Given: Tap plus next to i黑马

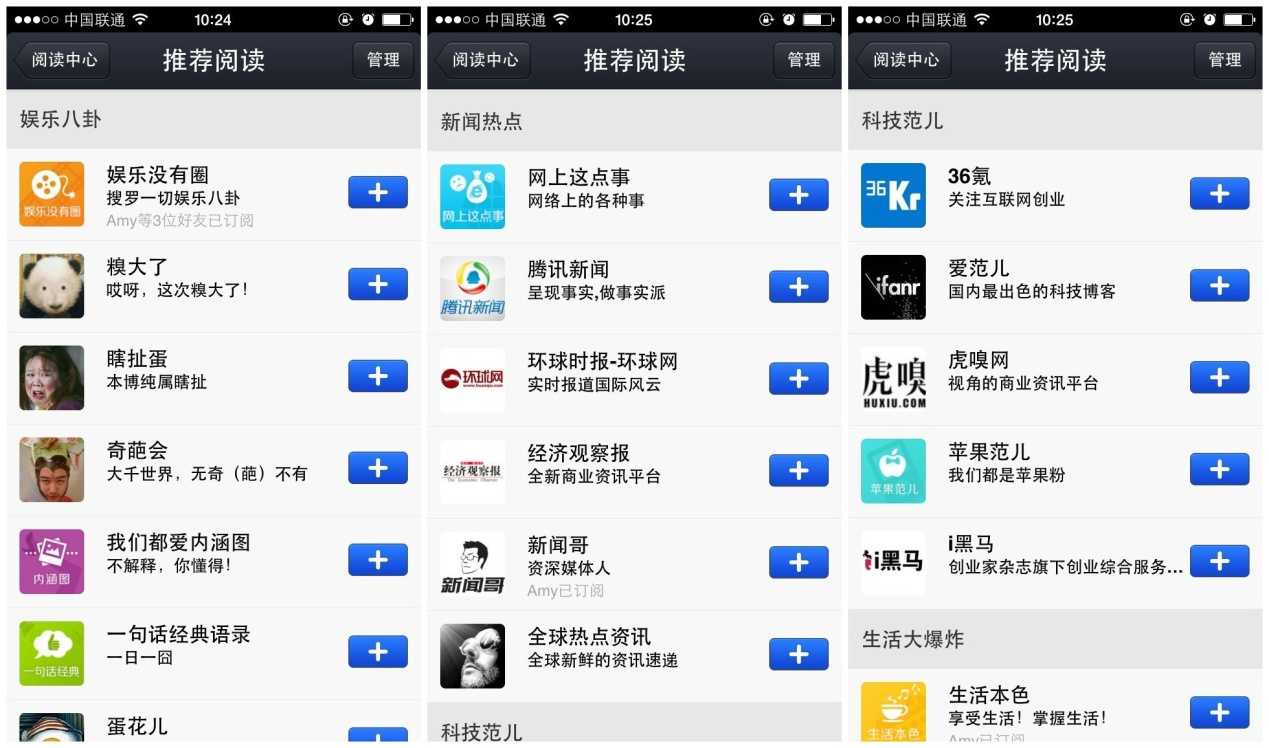Looking at the screenshot, I should pos(1220,561).
